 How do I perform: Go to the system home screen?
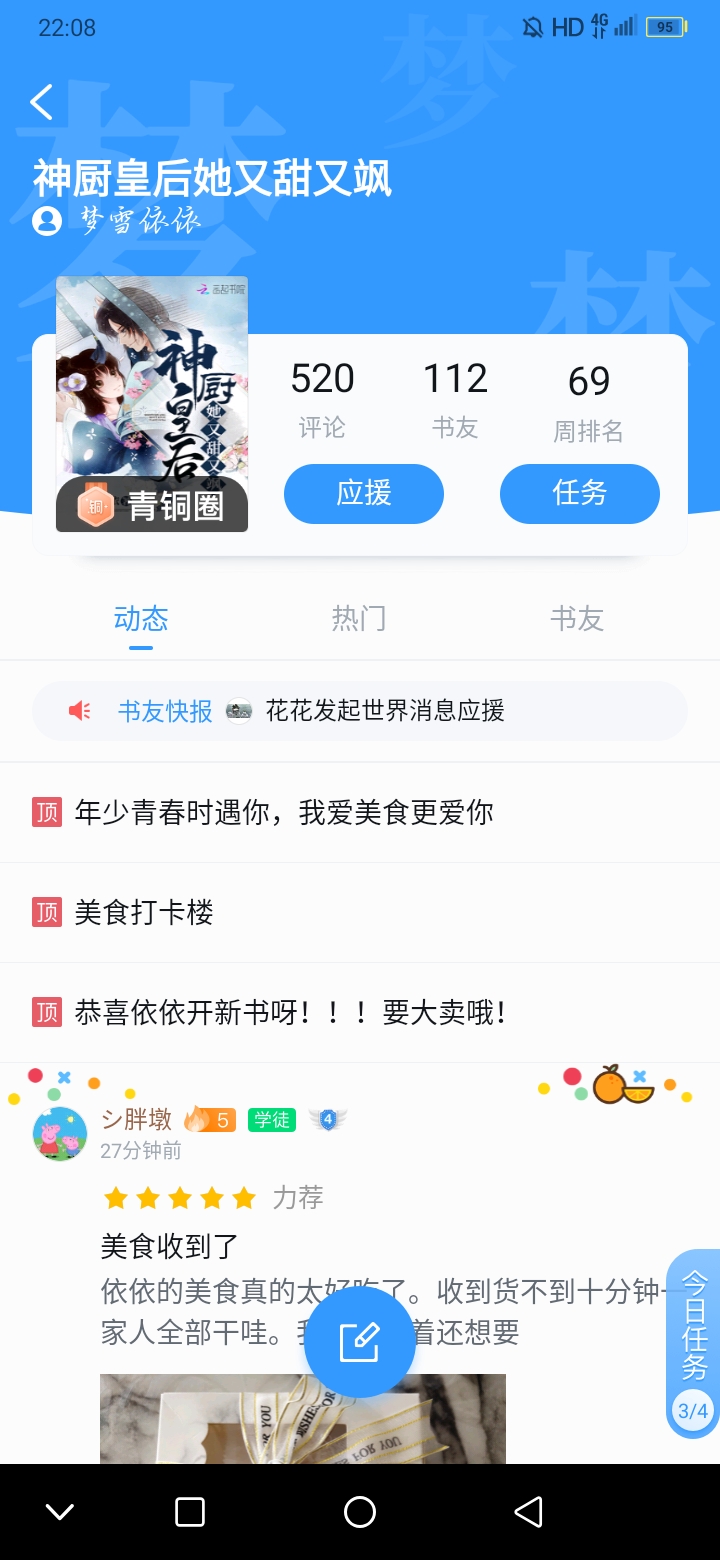pos(360,1512)
